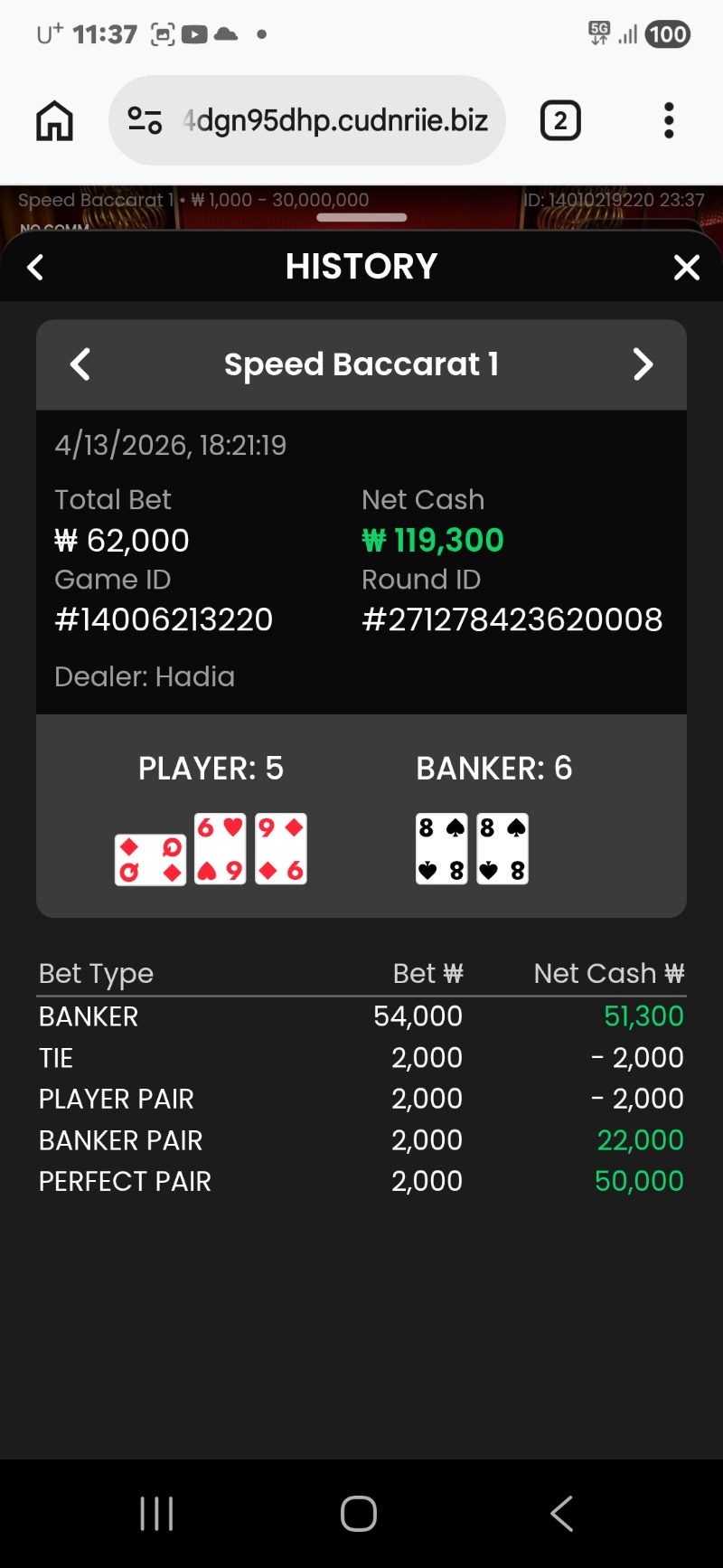This screenshot has height=1568, width=723.
Task: Tap the system back button
Action: (x=561, y=1513)
